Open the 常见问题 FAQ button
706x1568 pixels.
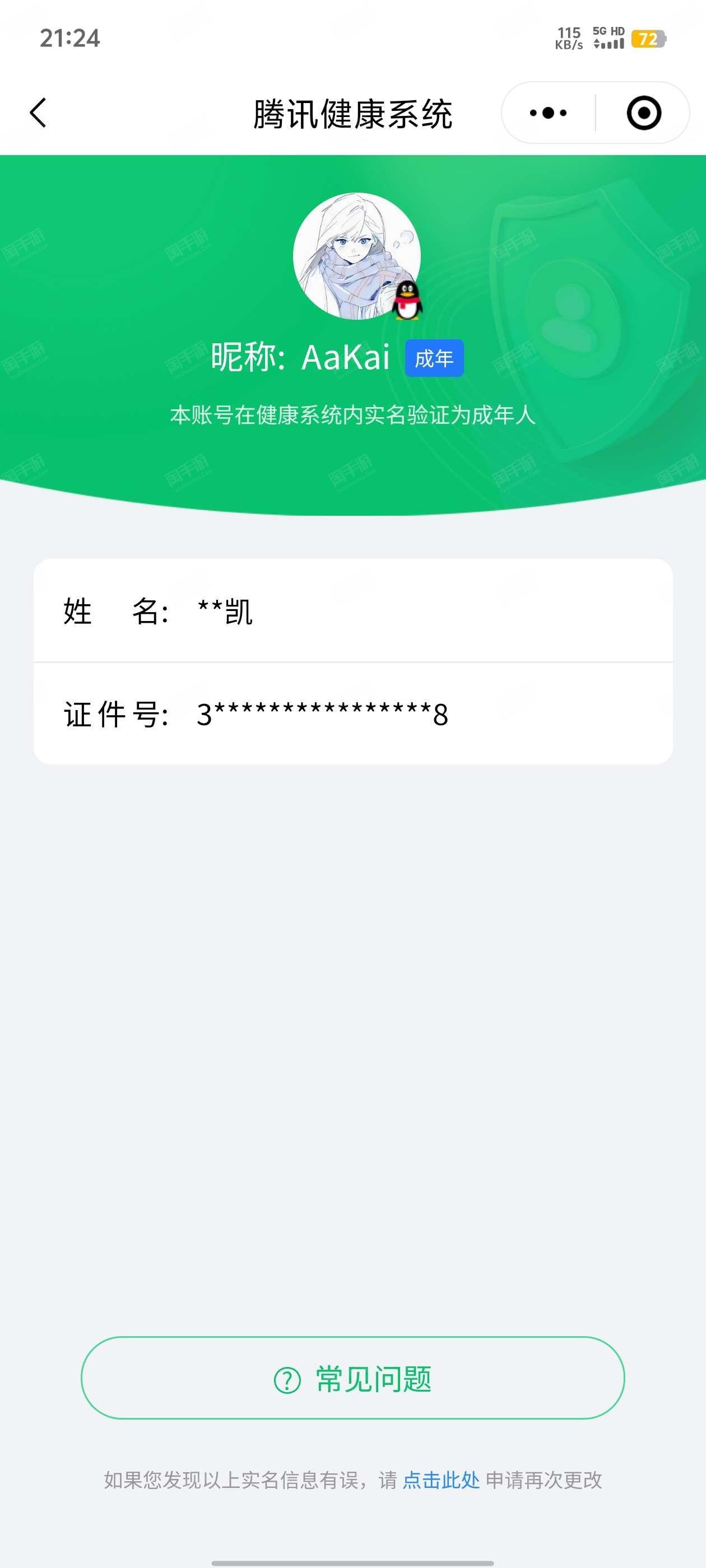point(352,1379)
